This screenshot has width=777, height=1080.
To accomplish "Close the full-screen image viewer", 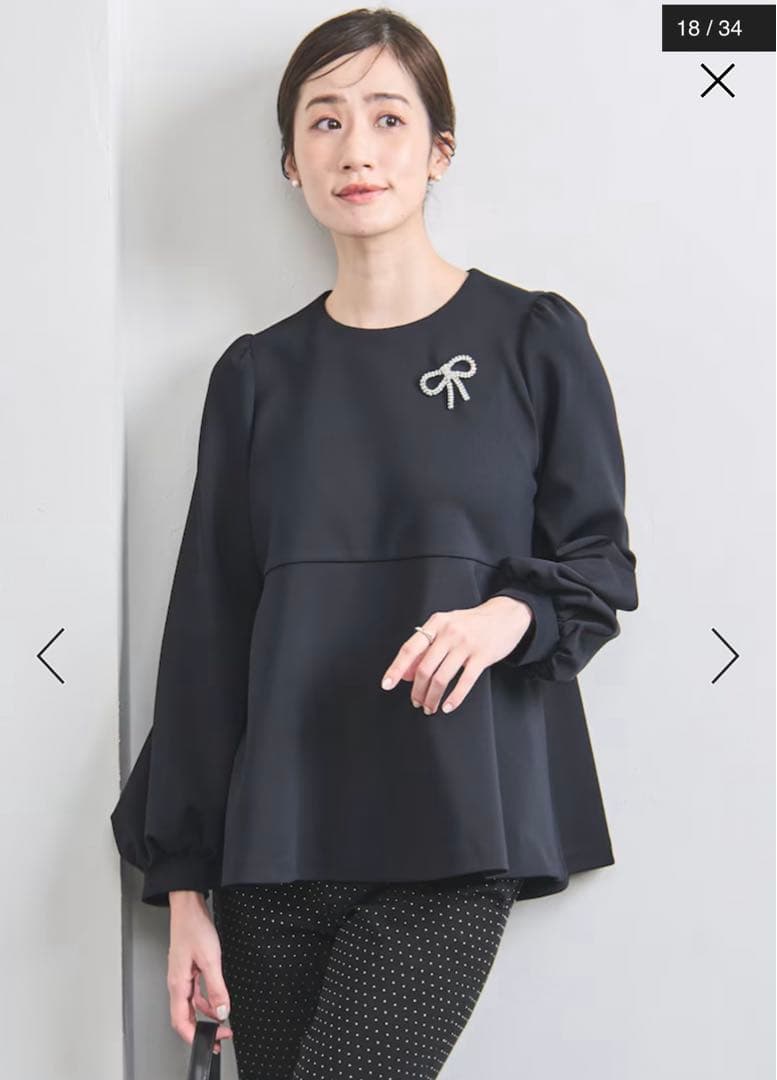I will click(717, 80).
